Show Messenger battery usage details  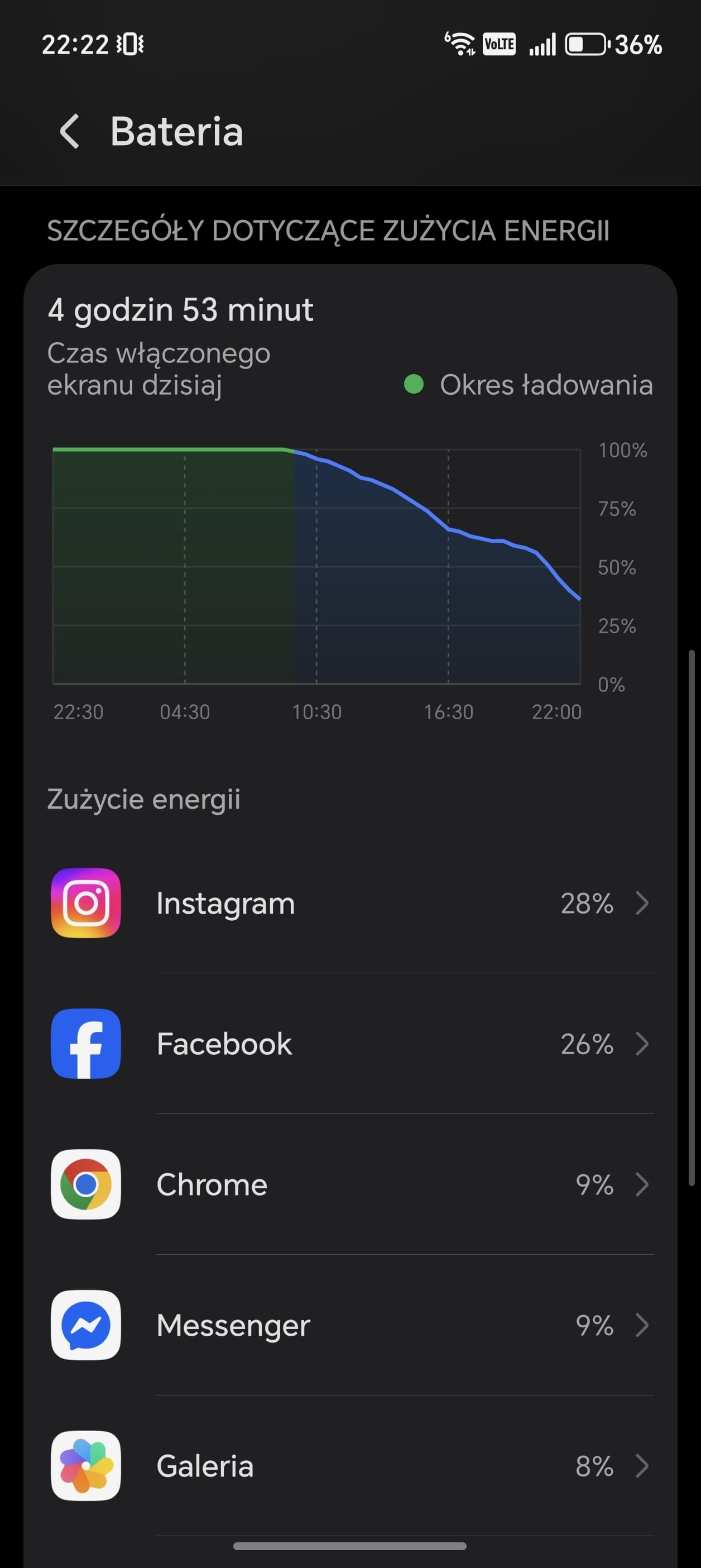[x=350, y=1325]
